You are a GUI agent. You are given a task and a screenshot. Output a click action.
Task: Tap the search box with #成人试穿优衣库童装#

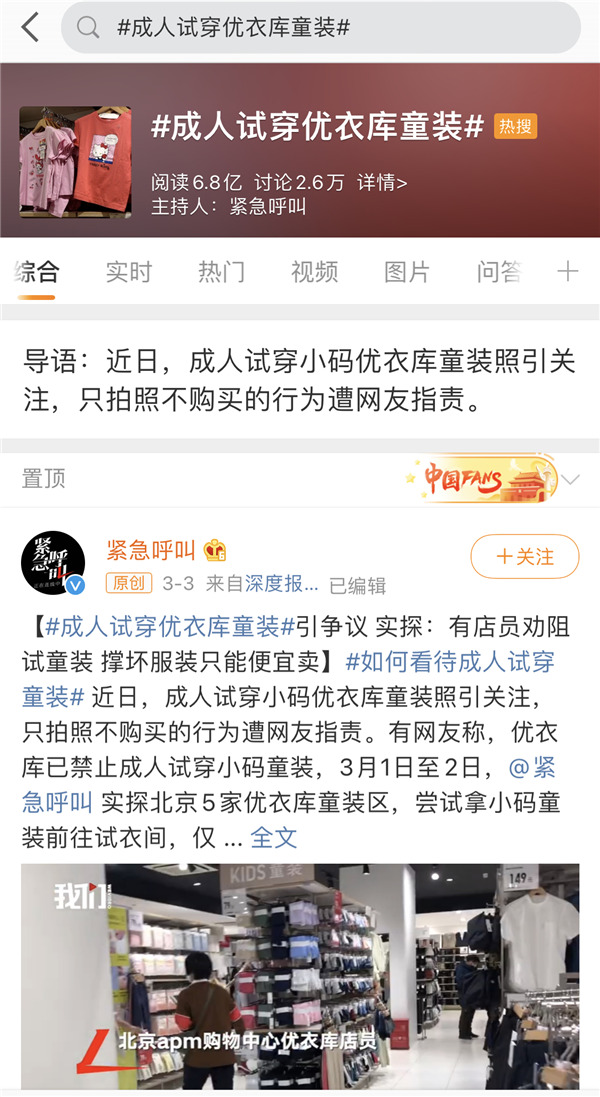click(x=320, y=28)
